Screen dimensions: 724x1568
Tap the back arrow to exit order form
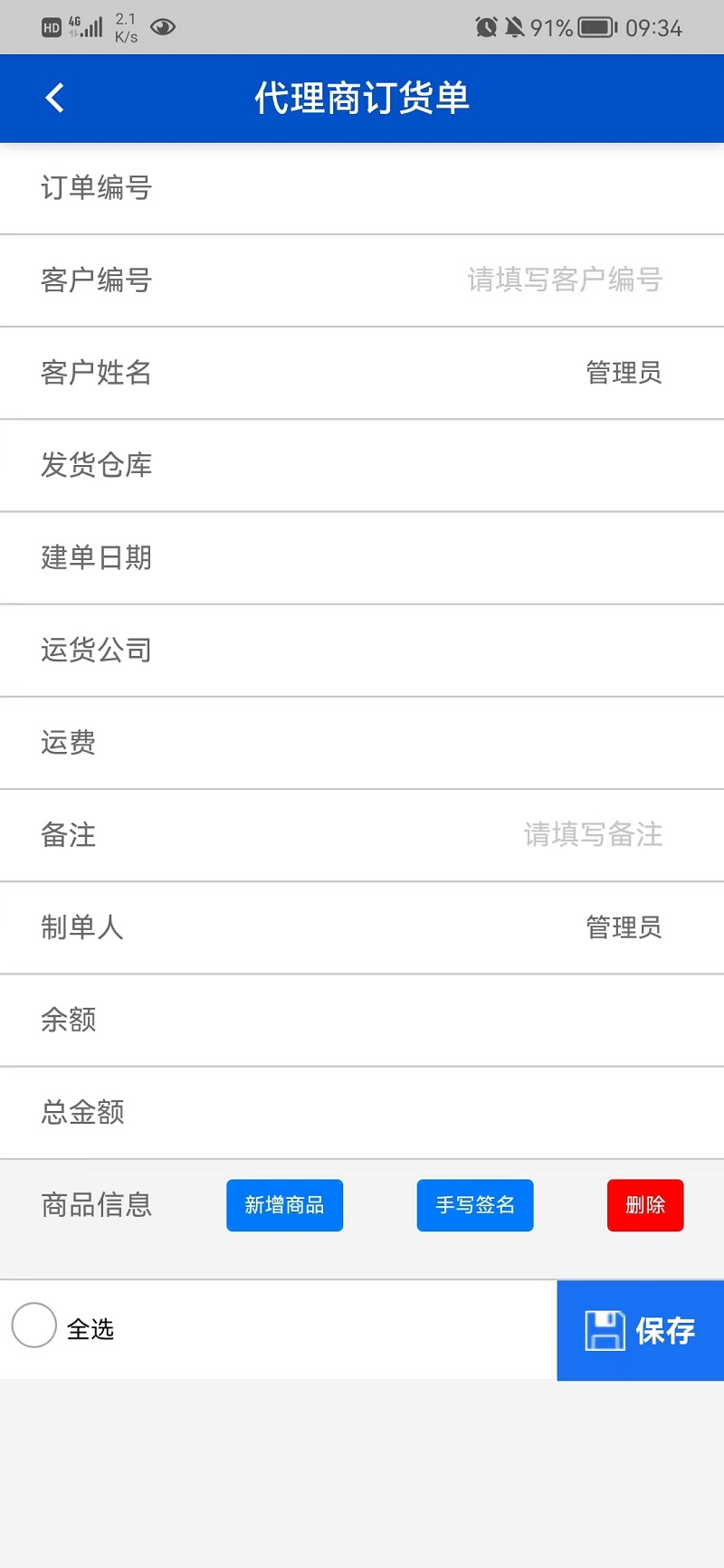(x=53, y=97)
